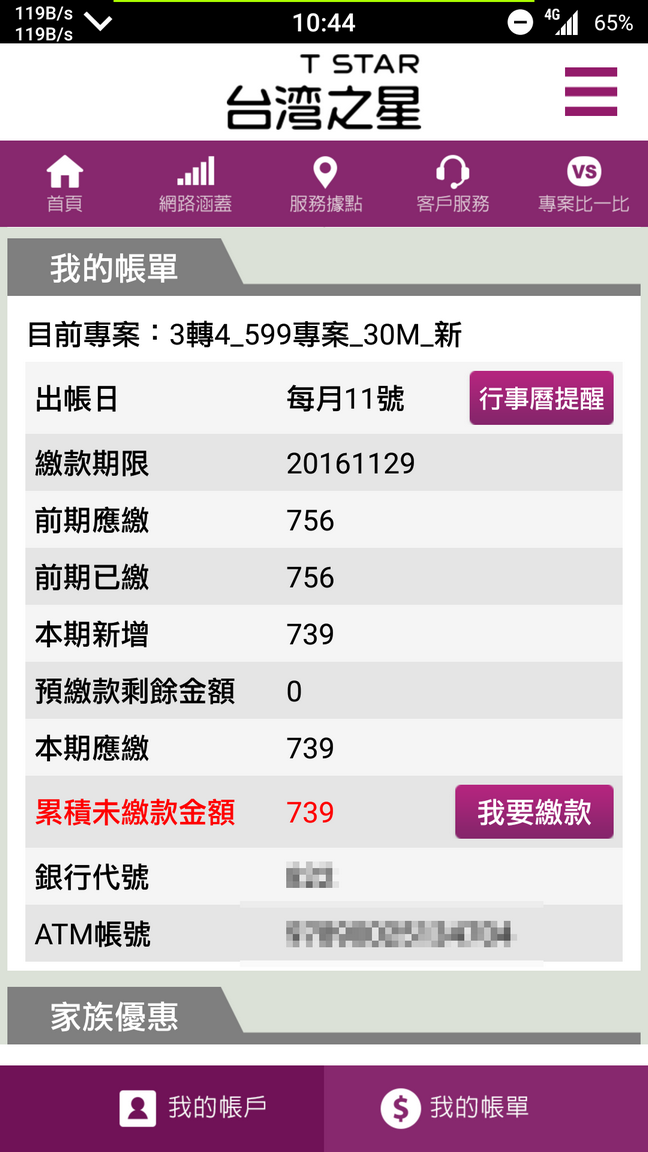Open 專案比一比 plan comparison
The width and height of the screenshot is (648, 1152).
click(583, 185)
